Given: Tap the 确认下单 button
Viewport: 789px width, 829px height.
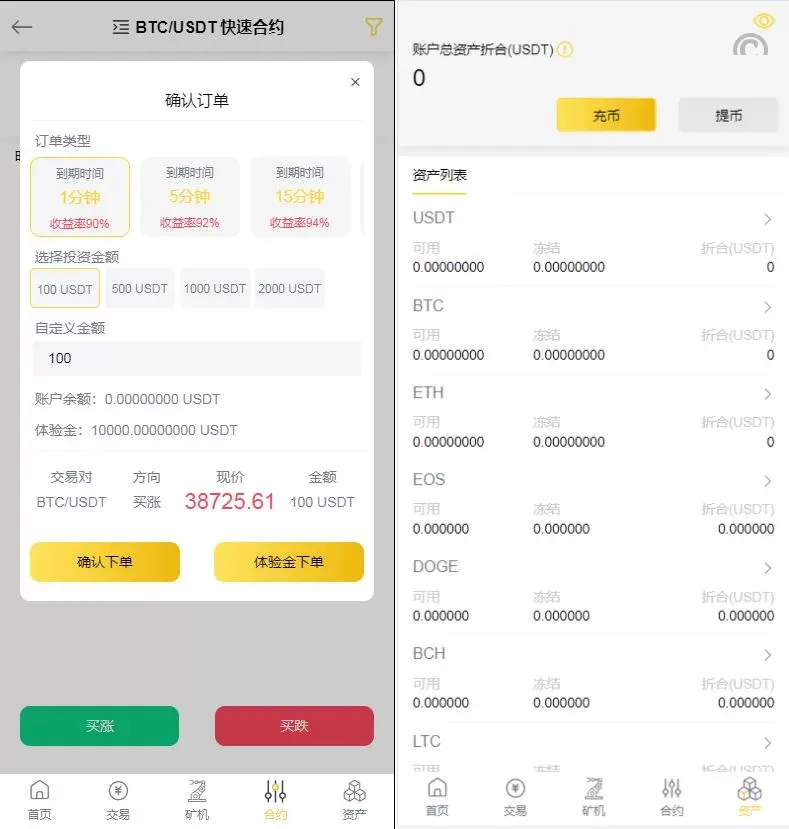Looking at the screenshot, I should tap(105, 562).
